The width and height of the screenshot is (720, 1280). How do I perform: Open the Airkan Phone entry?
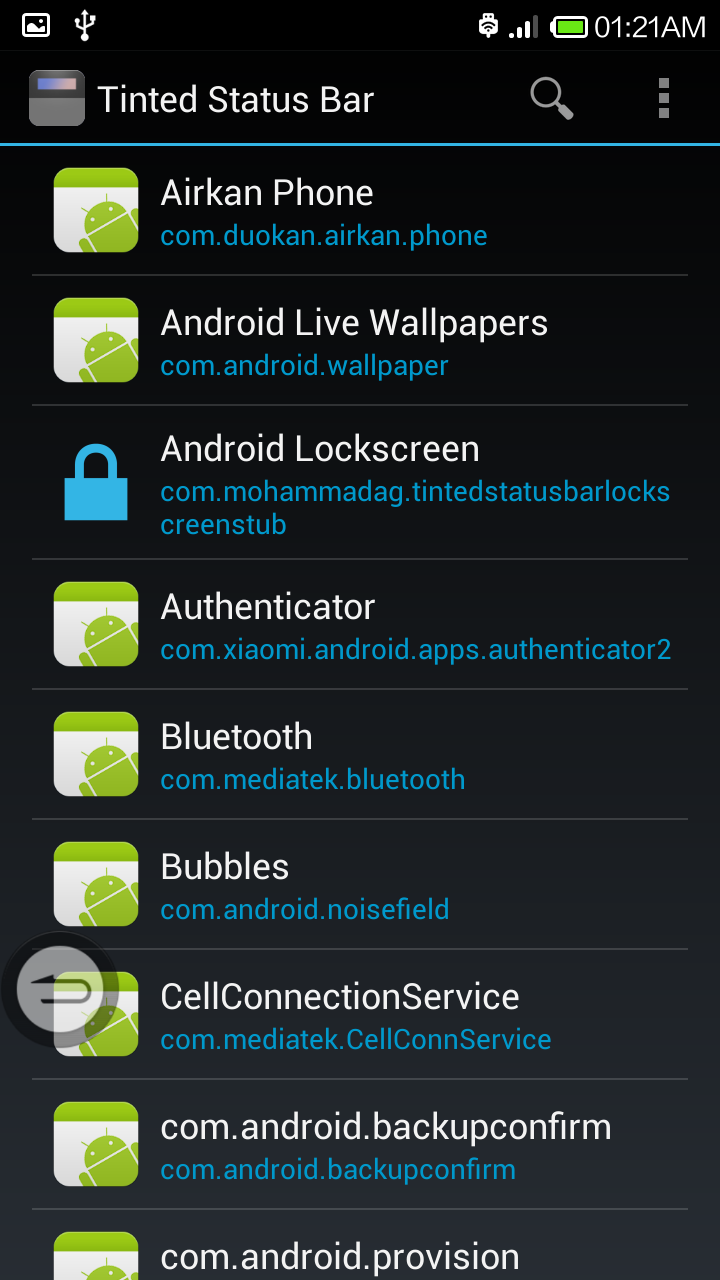360,211
